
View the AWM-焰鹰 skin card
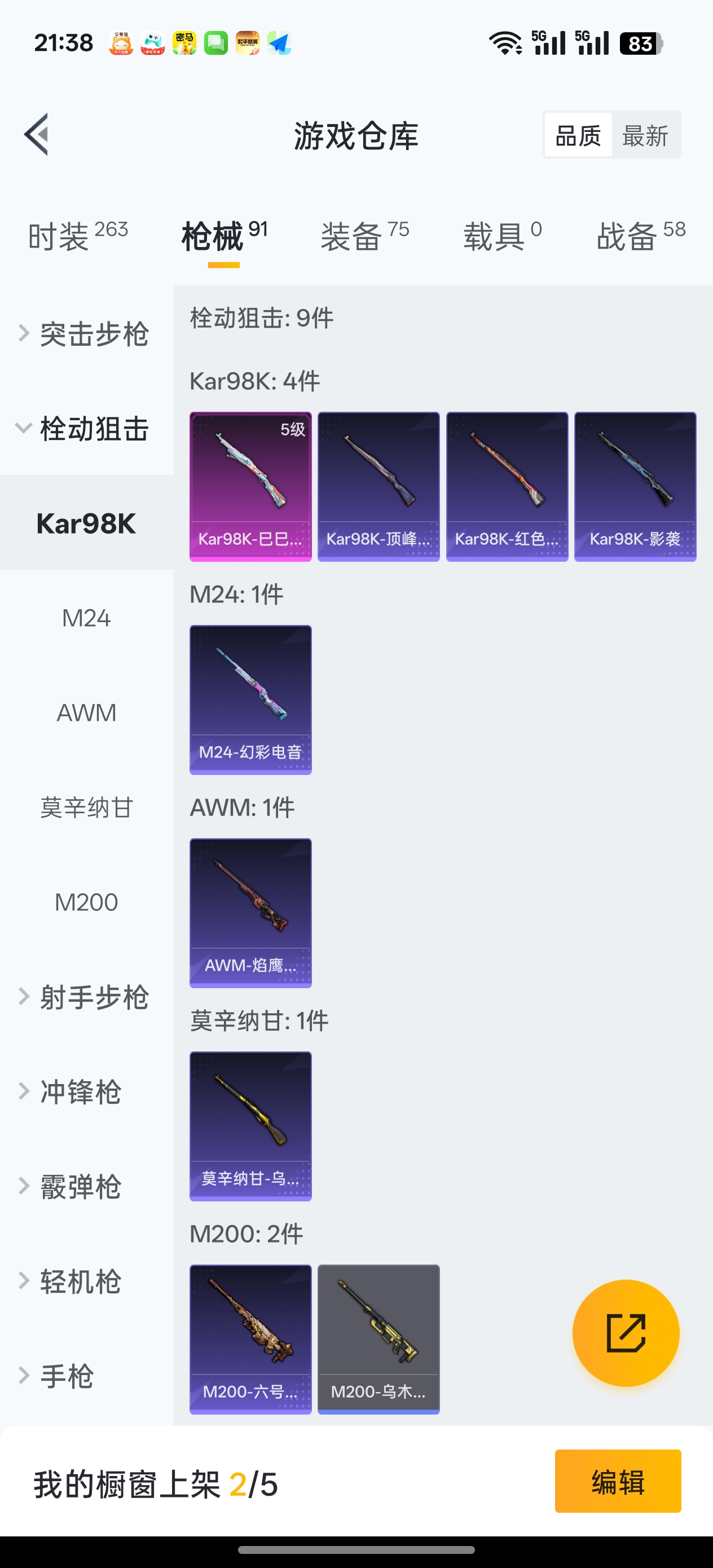click(x=250, y=913)
